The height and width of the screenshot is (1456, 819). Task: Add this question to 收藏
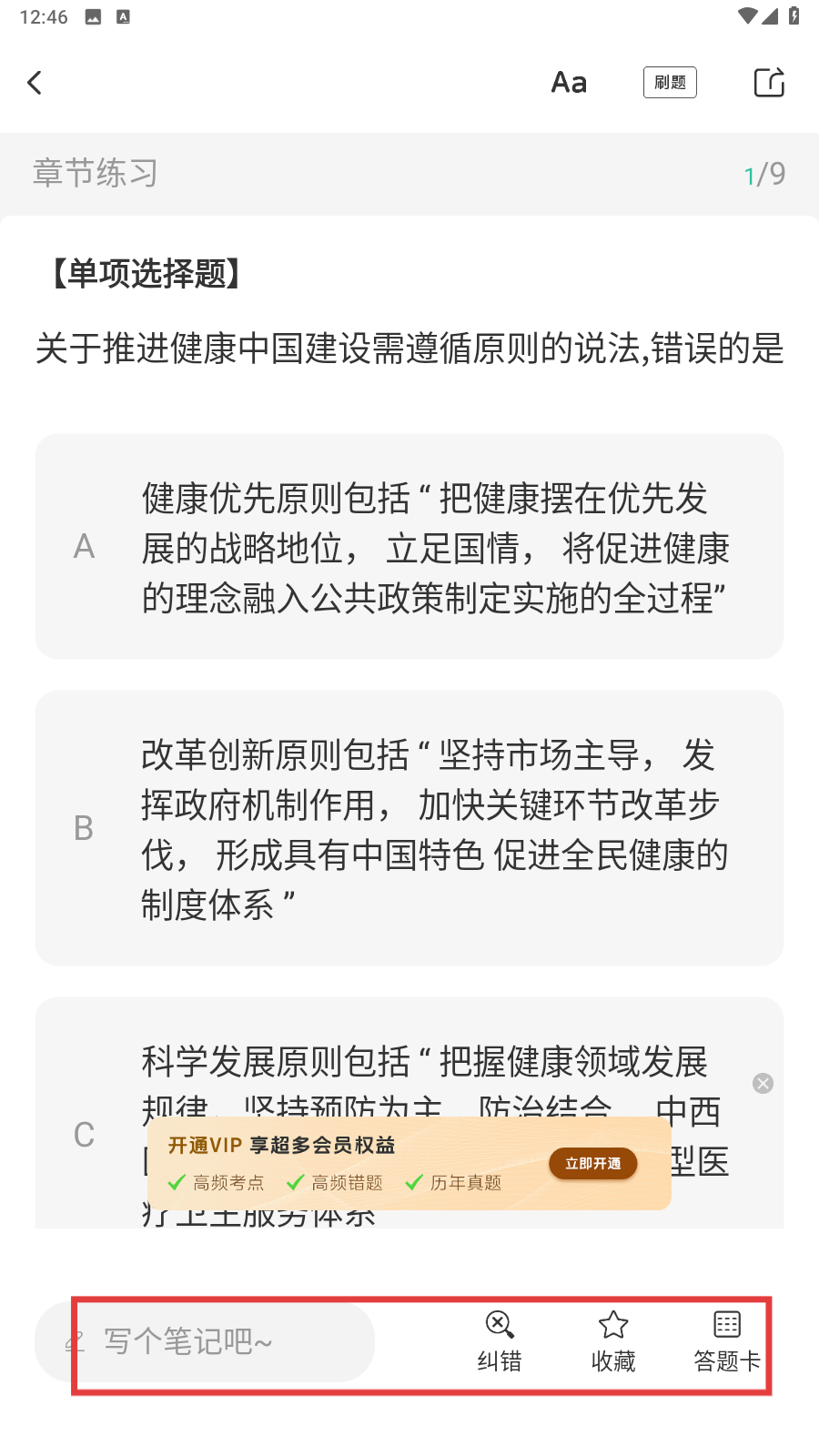tap(613, 1341)
